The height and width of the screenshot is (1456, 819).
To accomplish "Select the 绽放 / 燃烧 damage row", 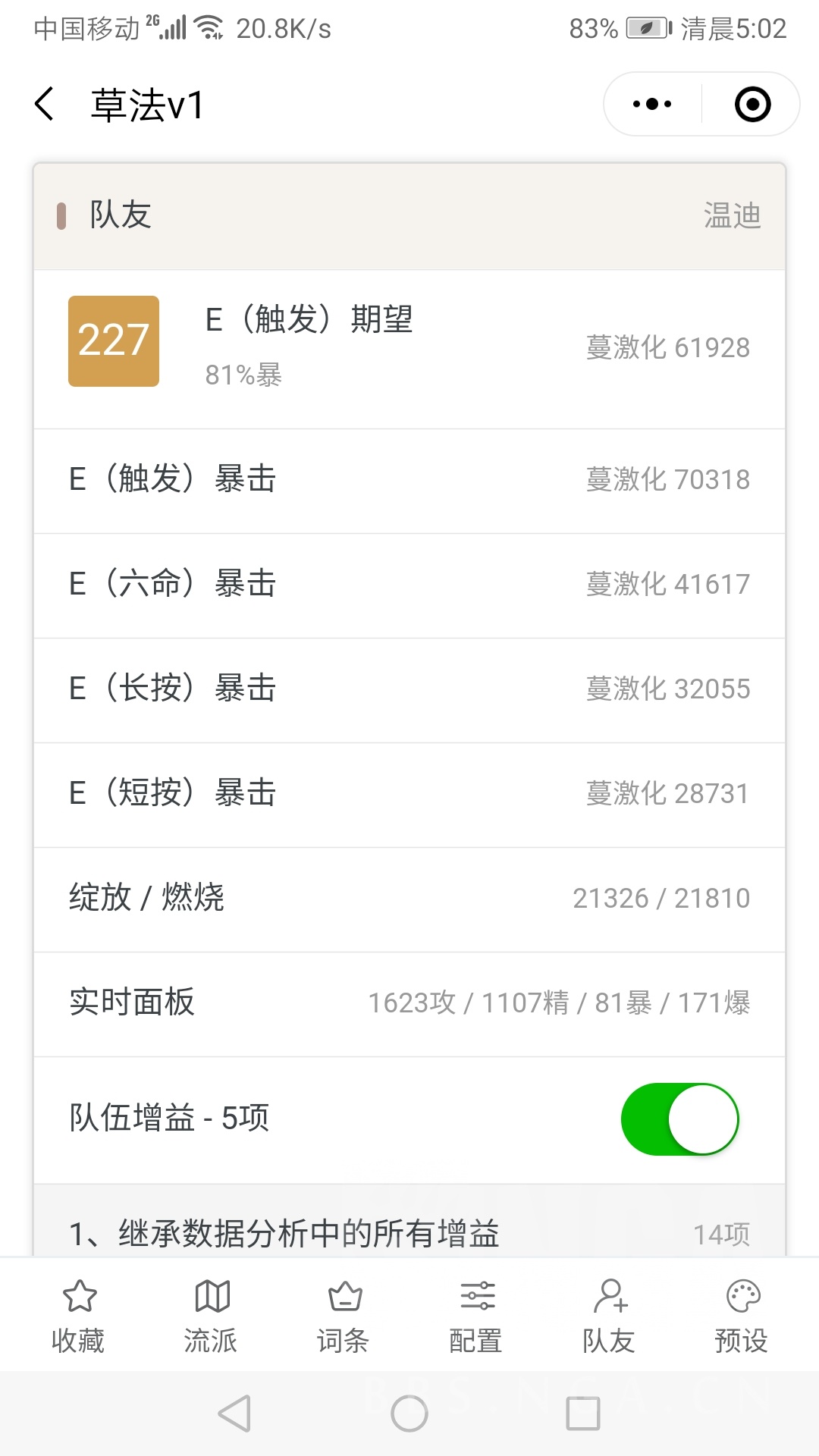I will 409,898.
